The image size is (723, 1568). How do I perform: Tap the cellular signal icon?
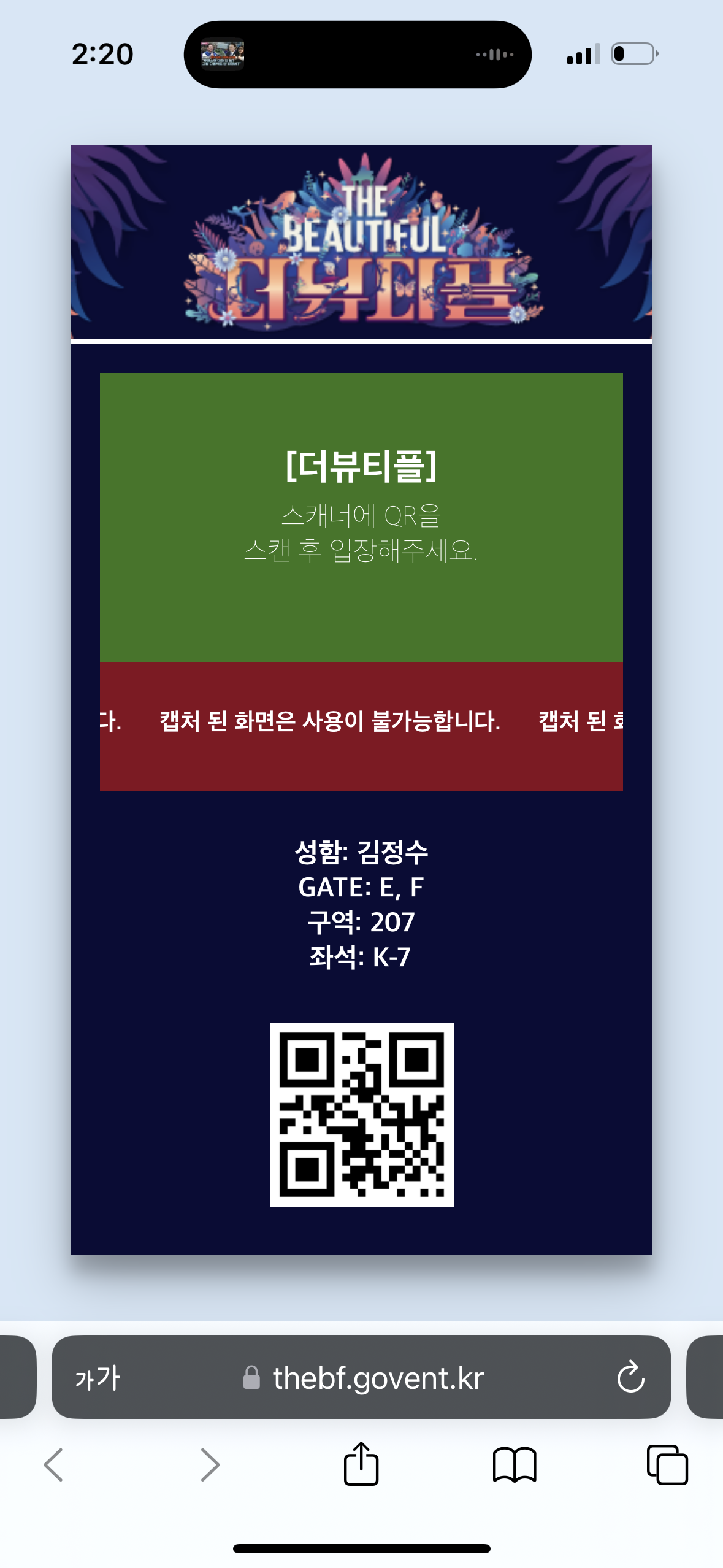tap(583, 54)
